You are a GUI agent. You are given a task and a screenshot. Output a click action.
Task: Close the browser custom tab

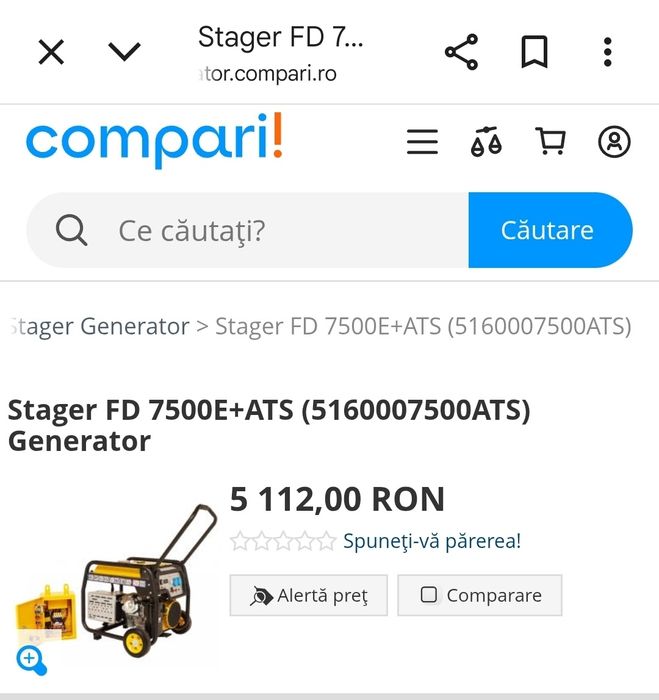pos(51,52)
